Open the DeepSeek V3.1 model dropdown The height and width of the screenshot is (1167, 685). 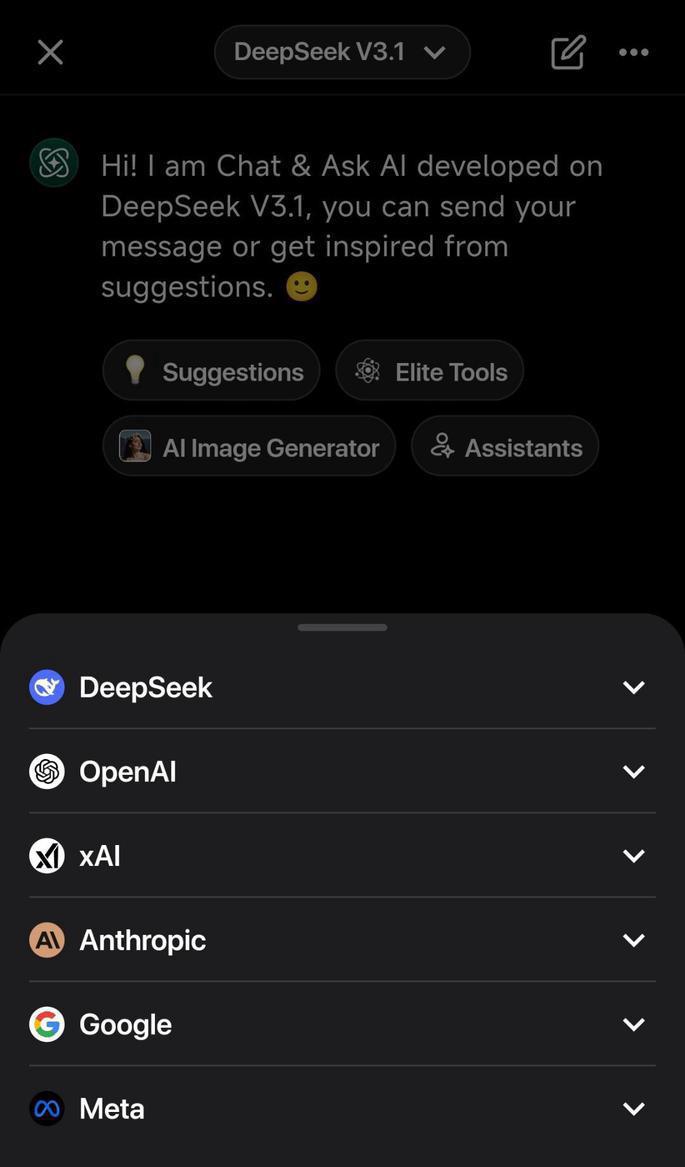[341, 52]
